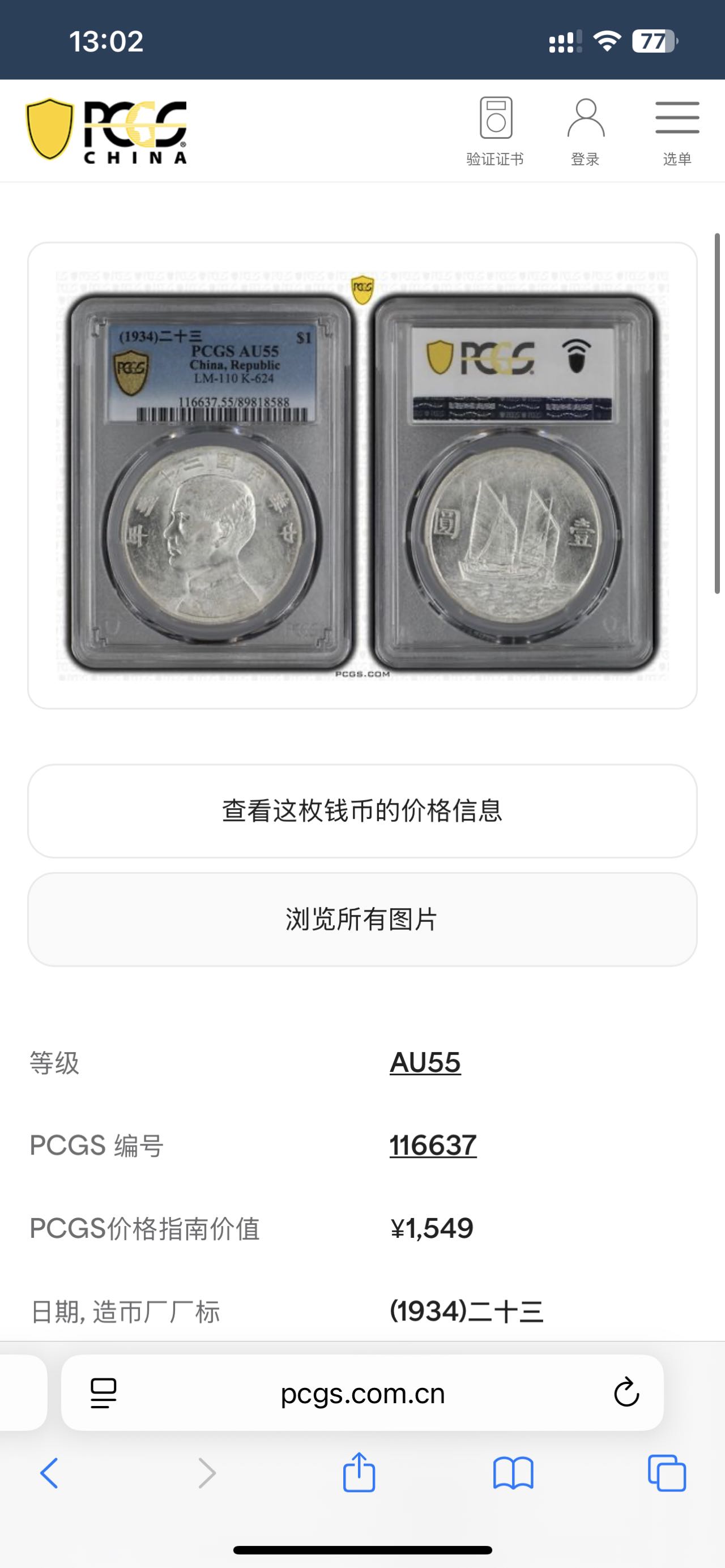Tap the 登录 login icon
The width and height of the screenshot is (725, 1568).
pos(585,130)
